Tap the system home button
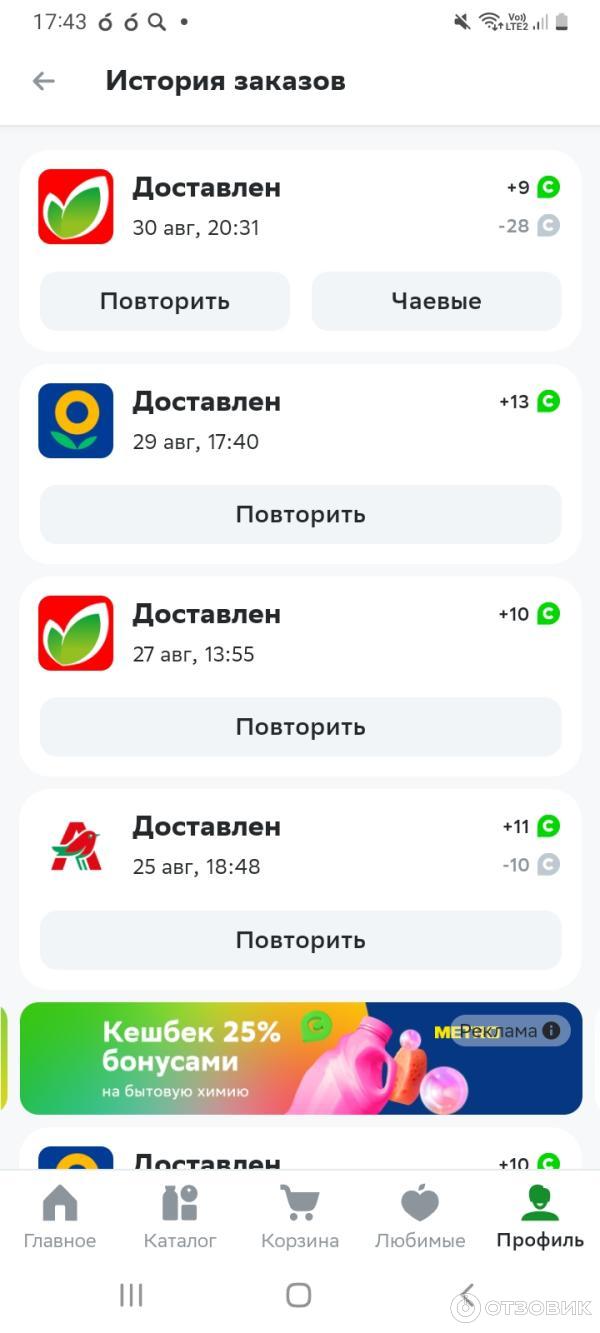 (299, 1295)
